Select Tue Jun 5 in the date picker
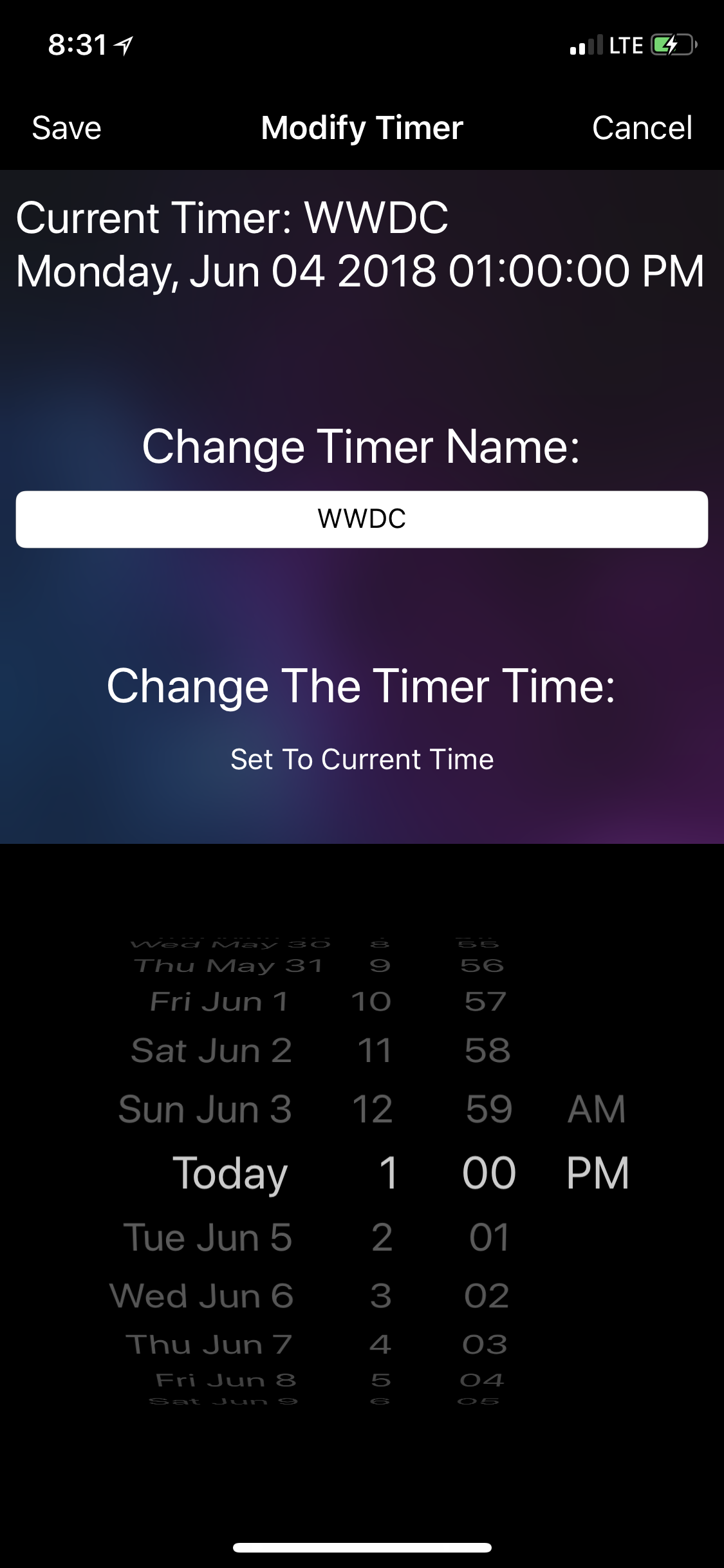 (208, 1237)
